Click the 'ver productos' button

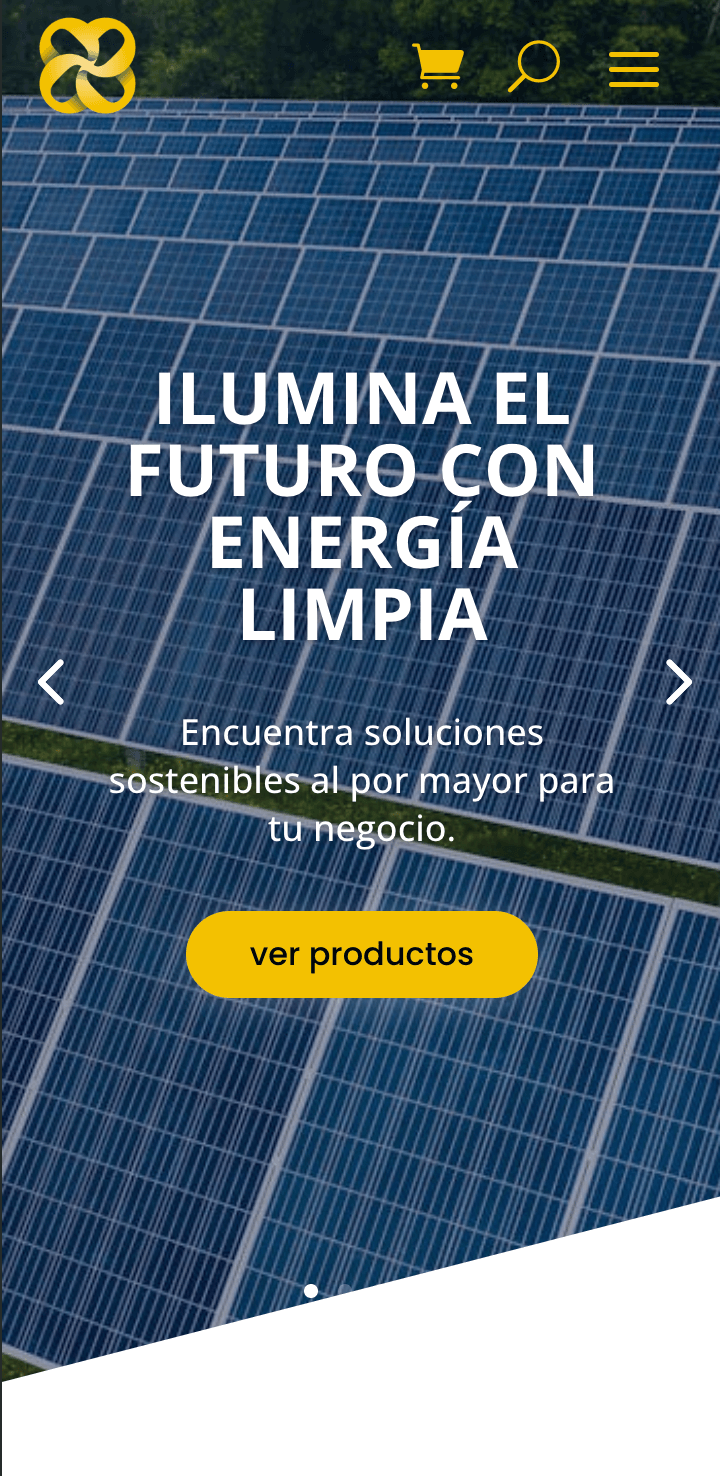(x=361, y=953)
